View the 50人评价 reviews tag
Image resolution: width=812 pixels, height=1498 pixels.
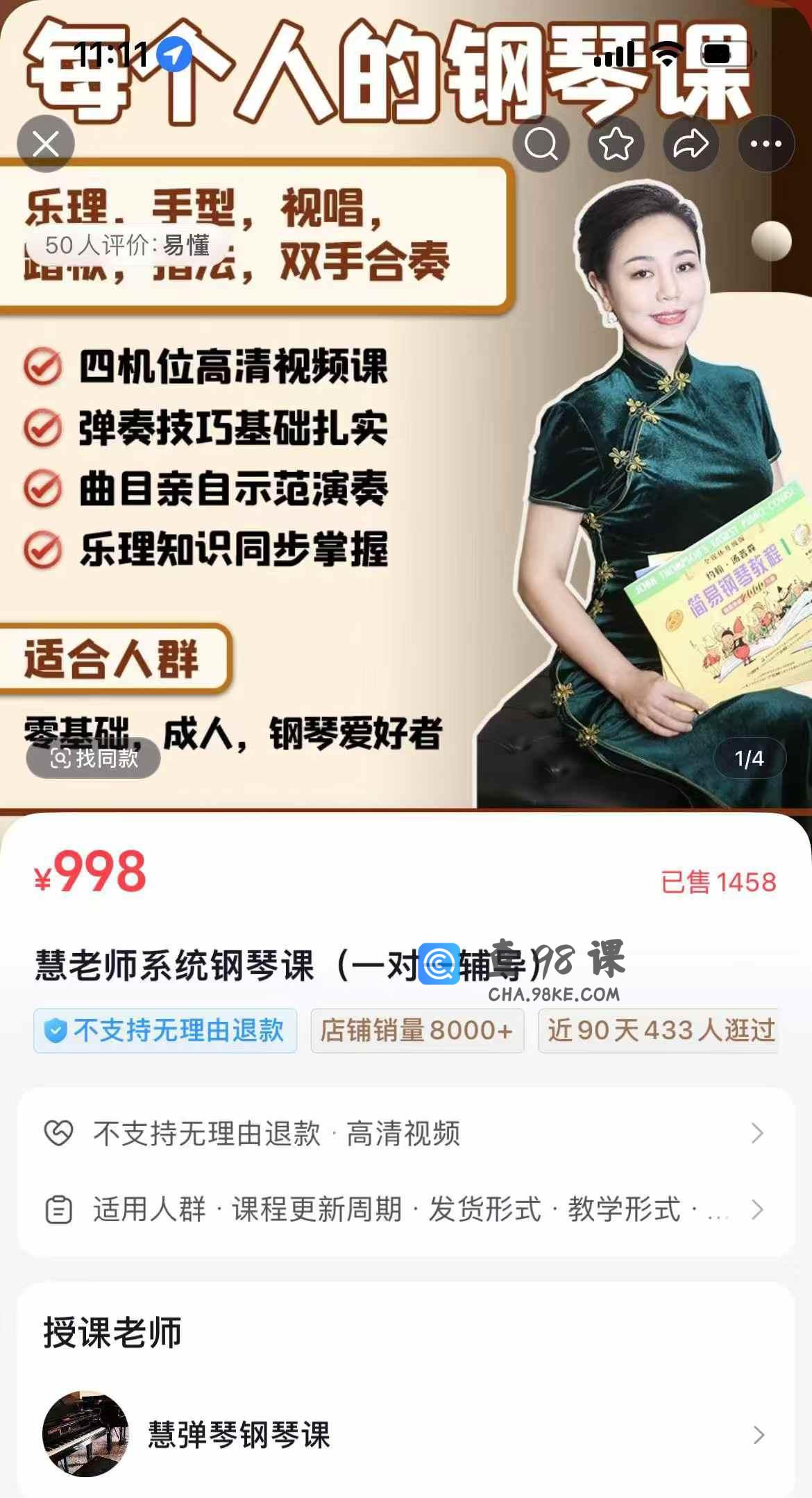tap(126, 245)
